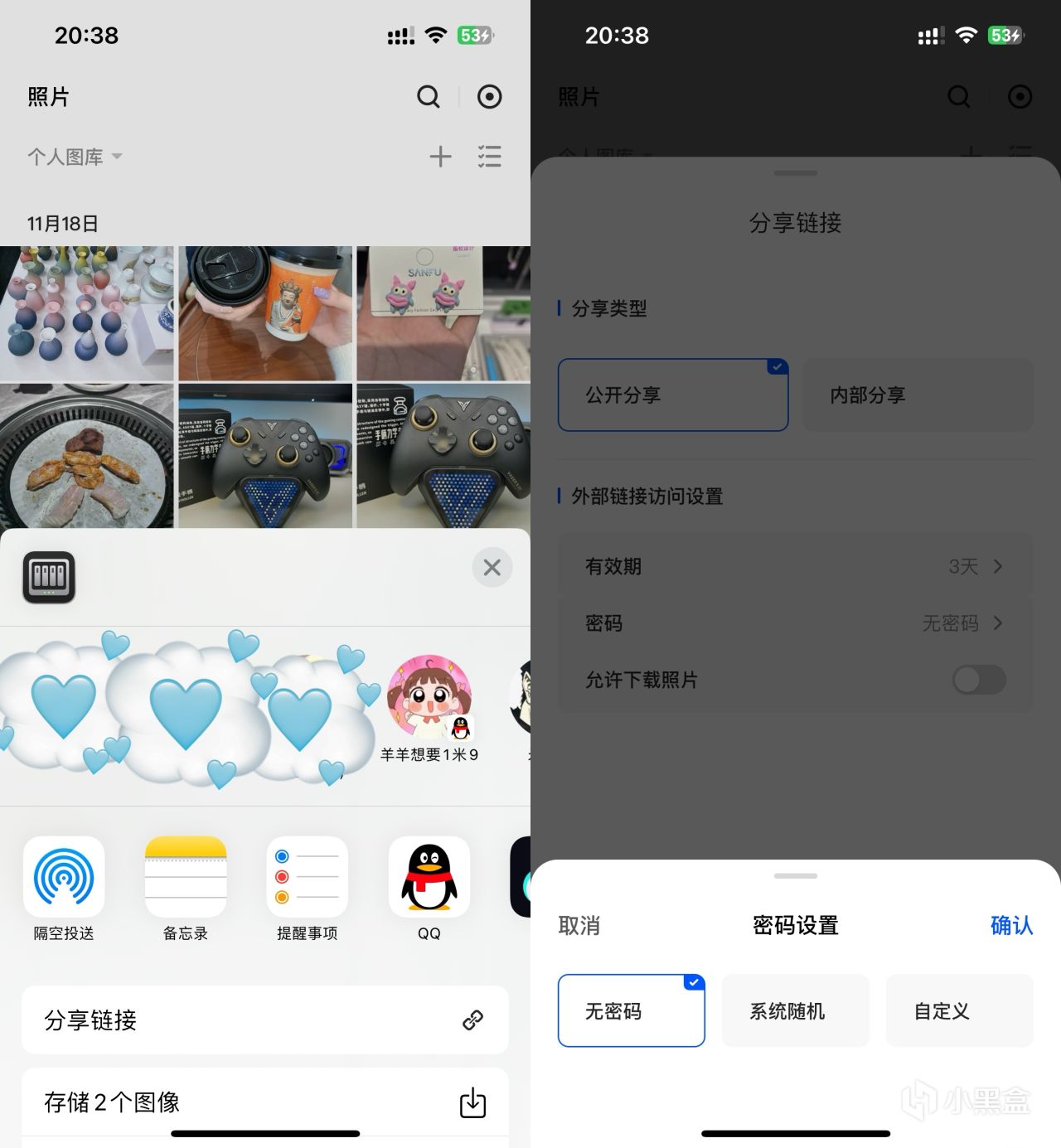Share to Reminders (提醒事项)
Viewport: 1061px width, 1148px height.
[x=307, y=877]
